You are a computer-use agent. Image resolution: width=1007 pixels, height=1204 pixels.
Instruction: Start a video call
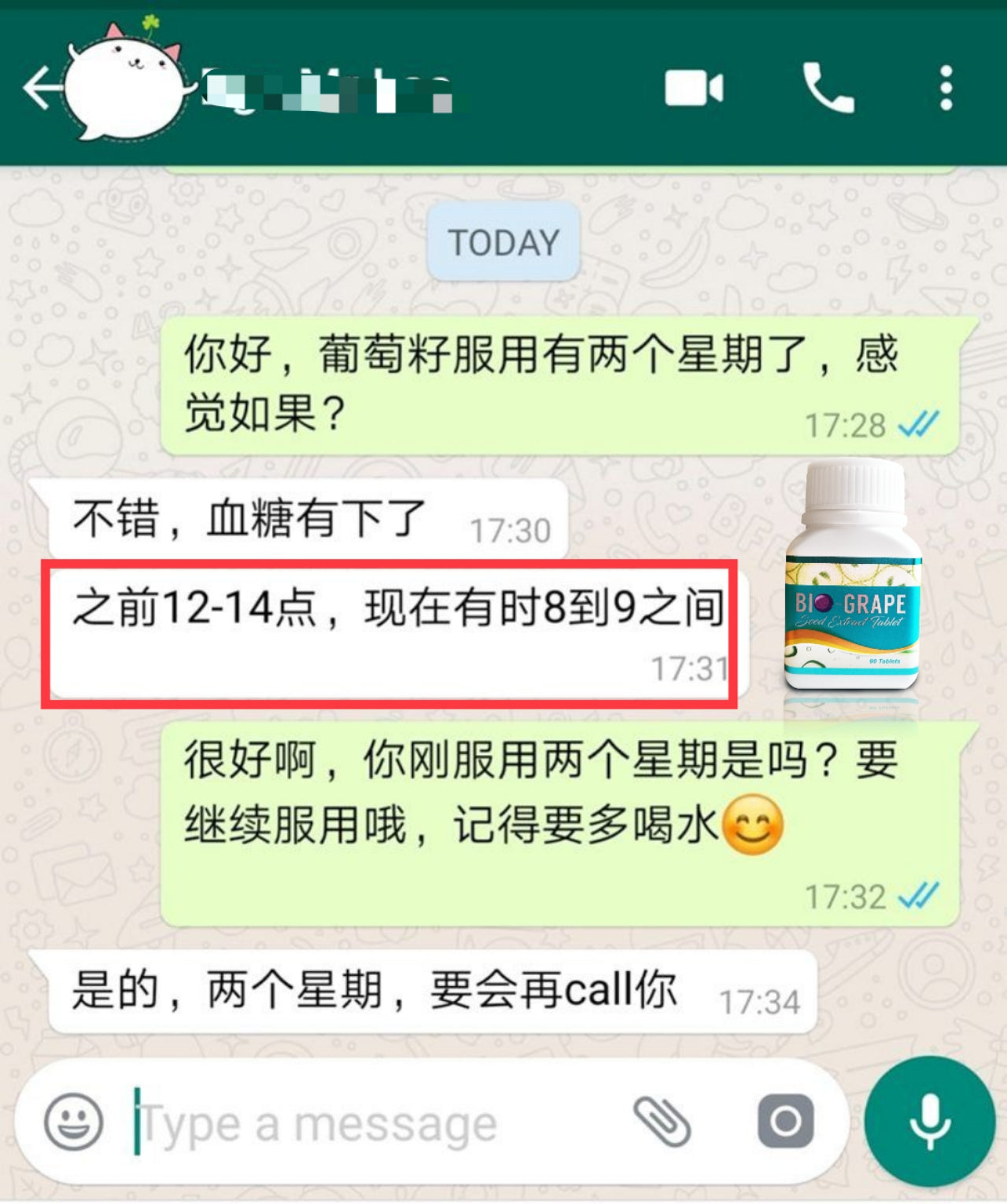click(x=693, y=88)
